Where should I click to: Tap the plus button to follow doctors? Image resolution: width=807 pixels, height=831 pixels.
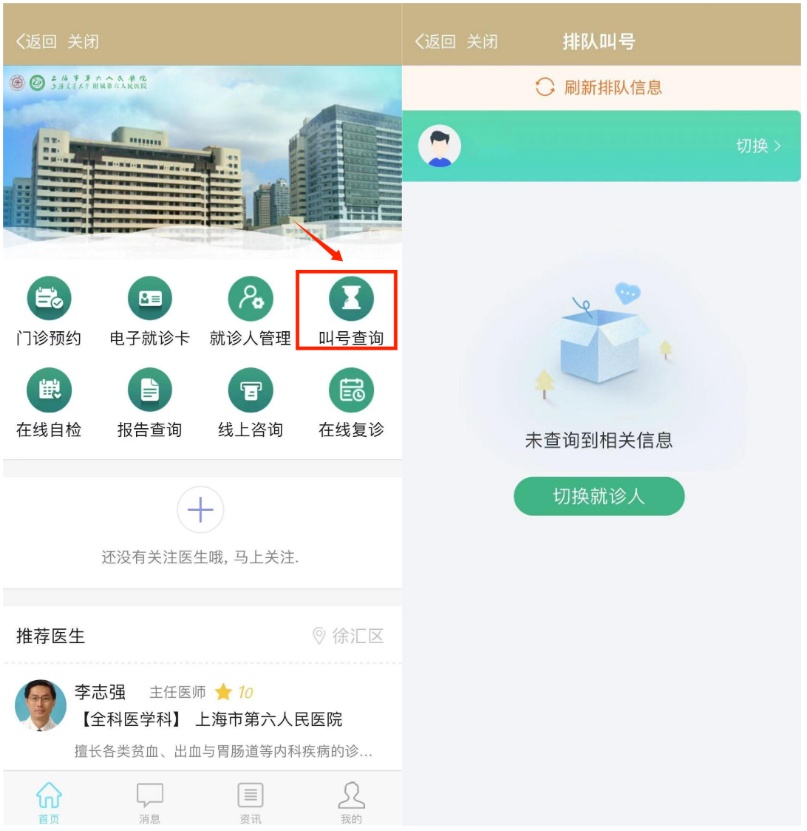point(200,510)
